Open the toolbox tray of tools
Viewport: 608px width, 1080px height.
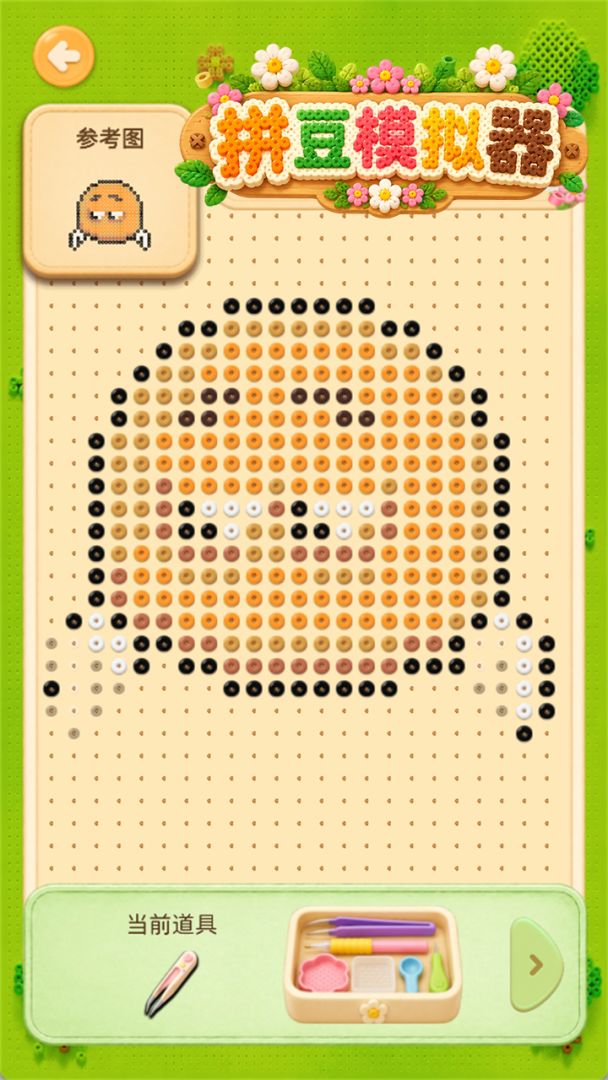coord(373,964)
